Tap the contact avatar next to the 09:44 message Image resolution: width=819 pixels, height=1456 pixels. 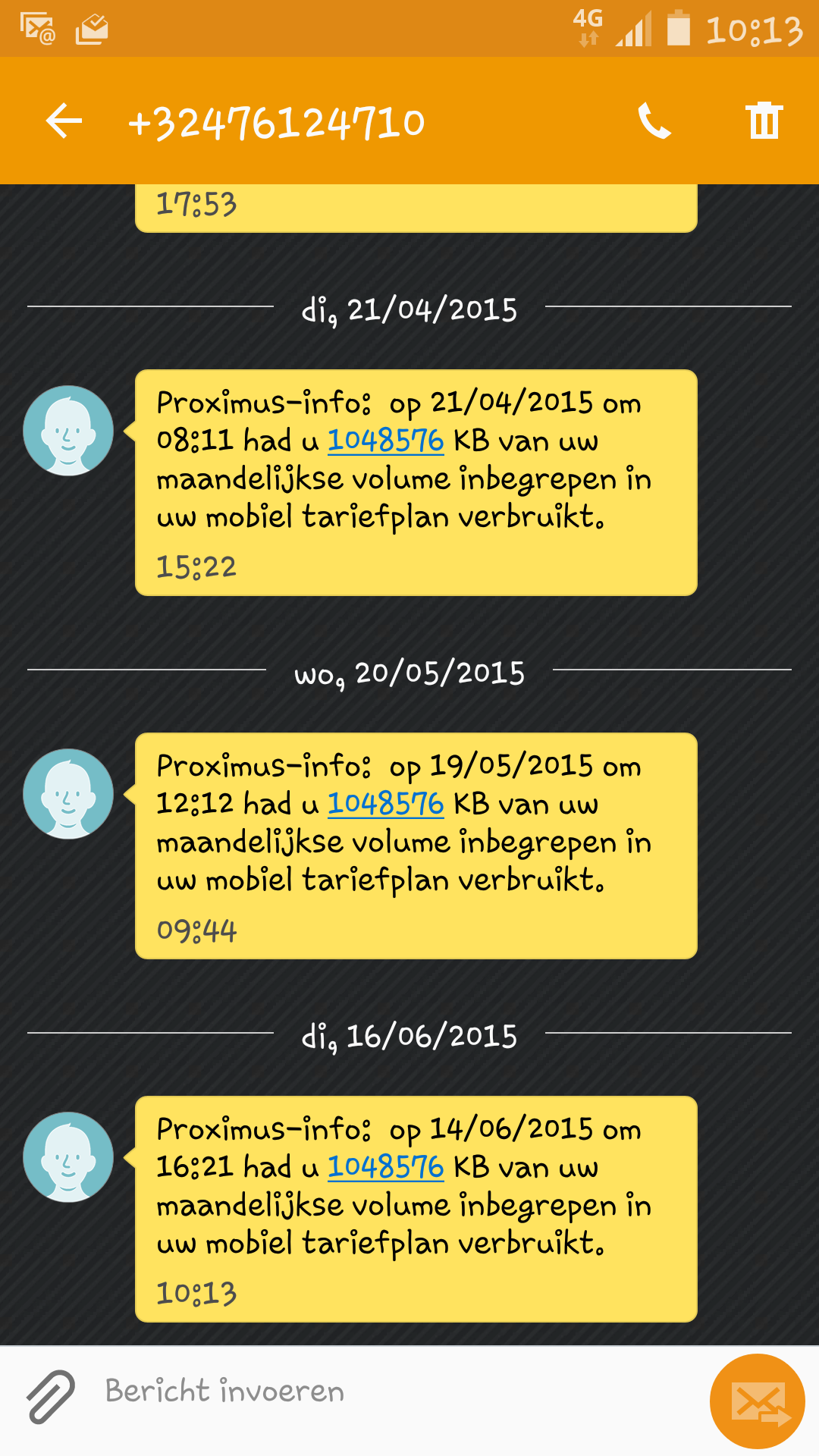[x=68, y=794]
